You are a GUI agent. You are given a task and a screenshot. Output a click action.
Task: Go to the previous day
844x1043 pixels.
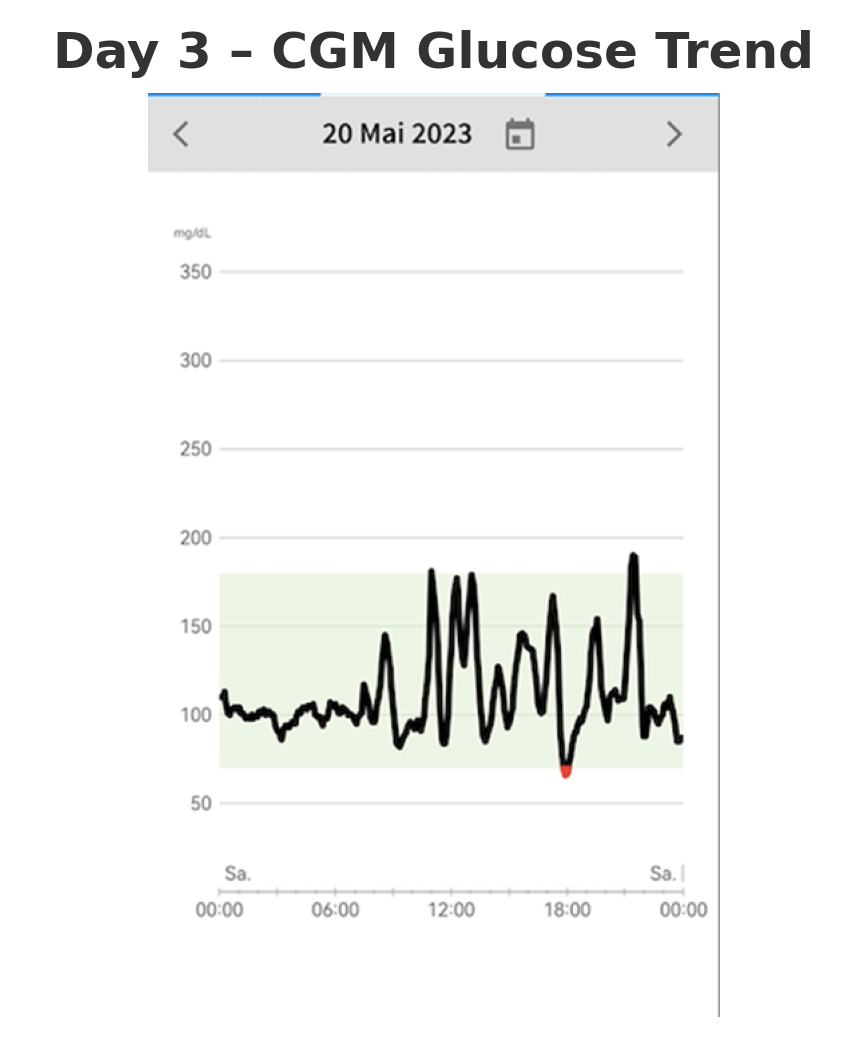click(x=181, y=134)
